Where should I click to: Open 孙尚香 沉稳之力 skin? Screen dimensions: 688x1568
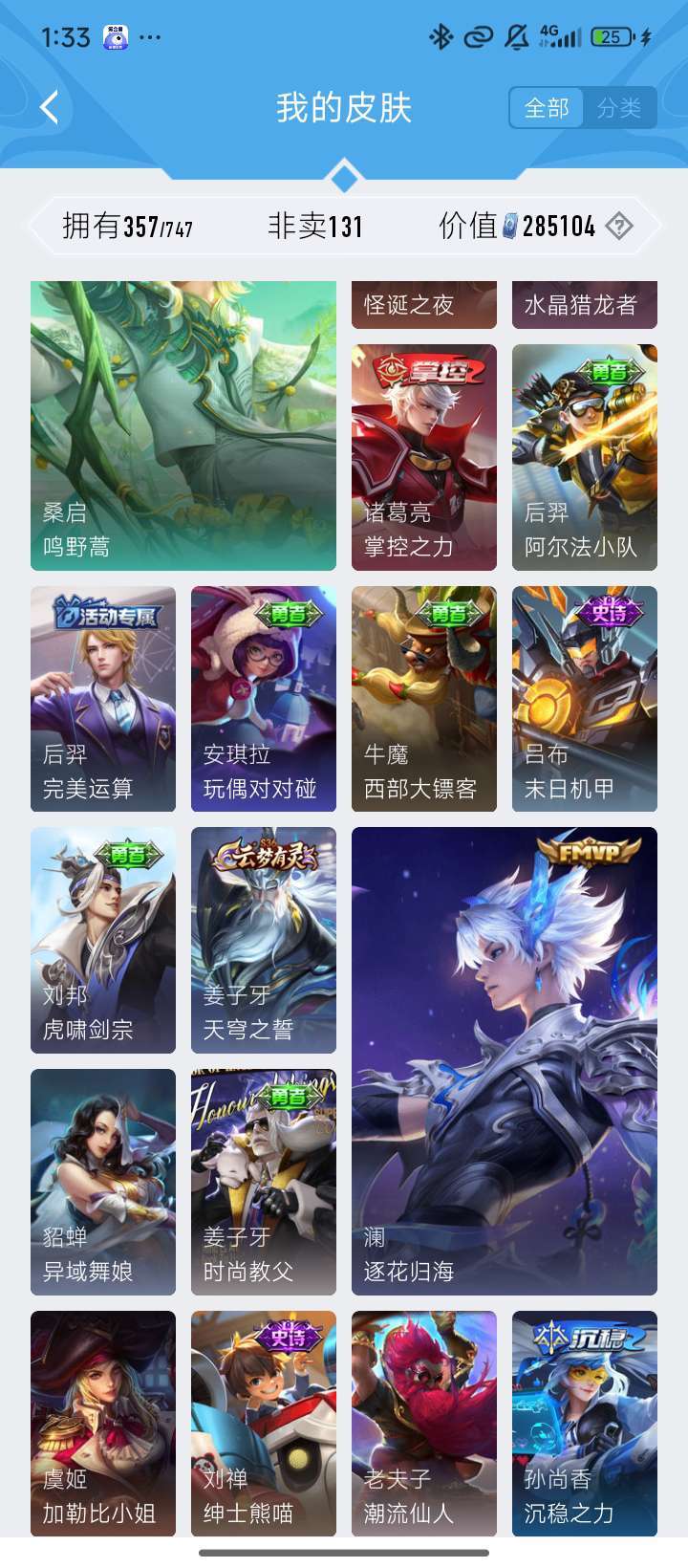coord(585,1423)
